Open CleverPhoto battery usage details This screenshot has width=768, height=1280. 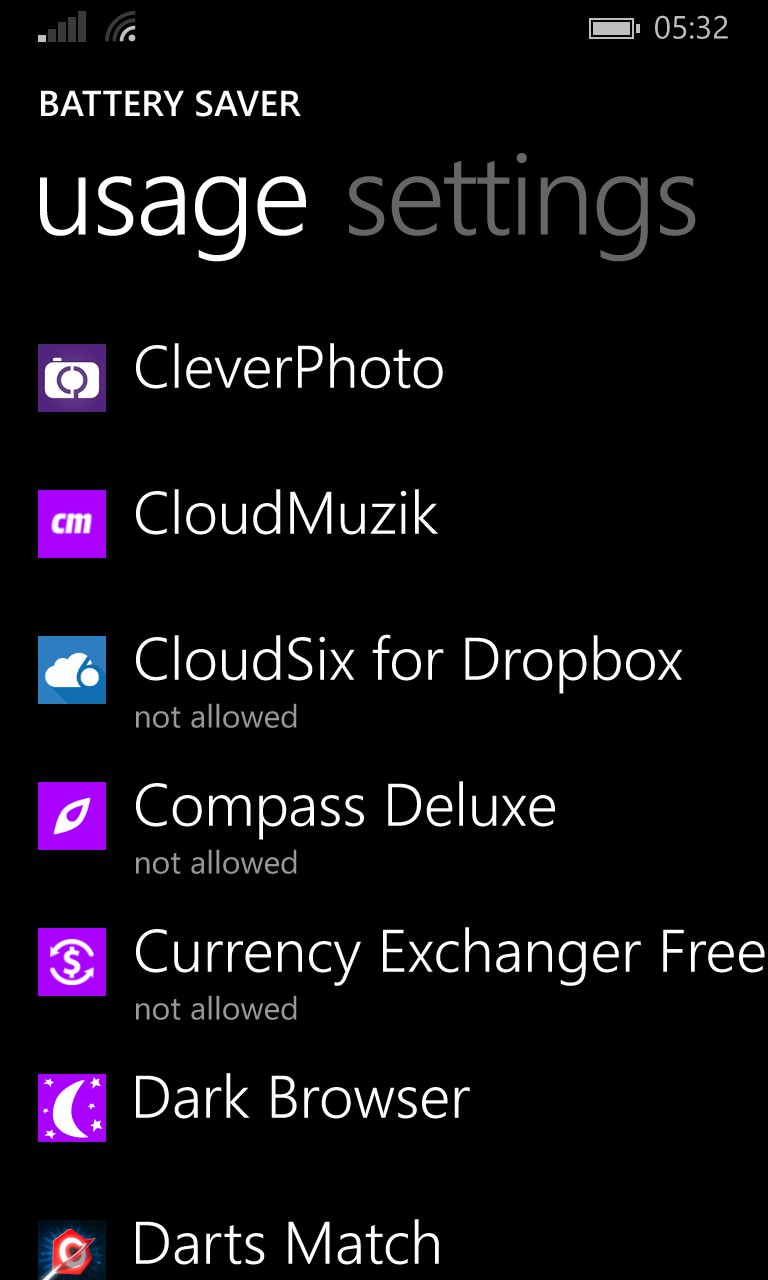pyautogui.click(x=384, y=377)
